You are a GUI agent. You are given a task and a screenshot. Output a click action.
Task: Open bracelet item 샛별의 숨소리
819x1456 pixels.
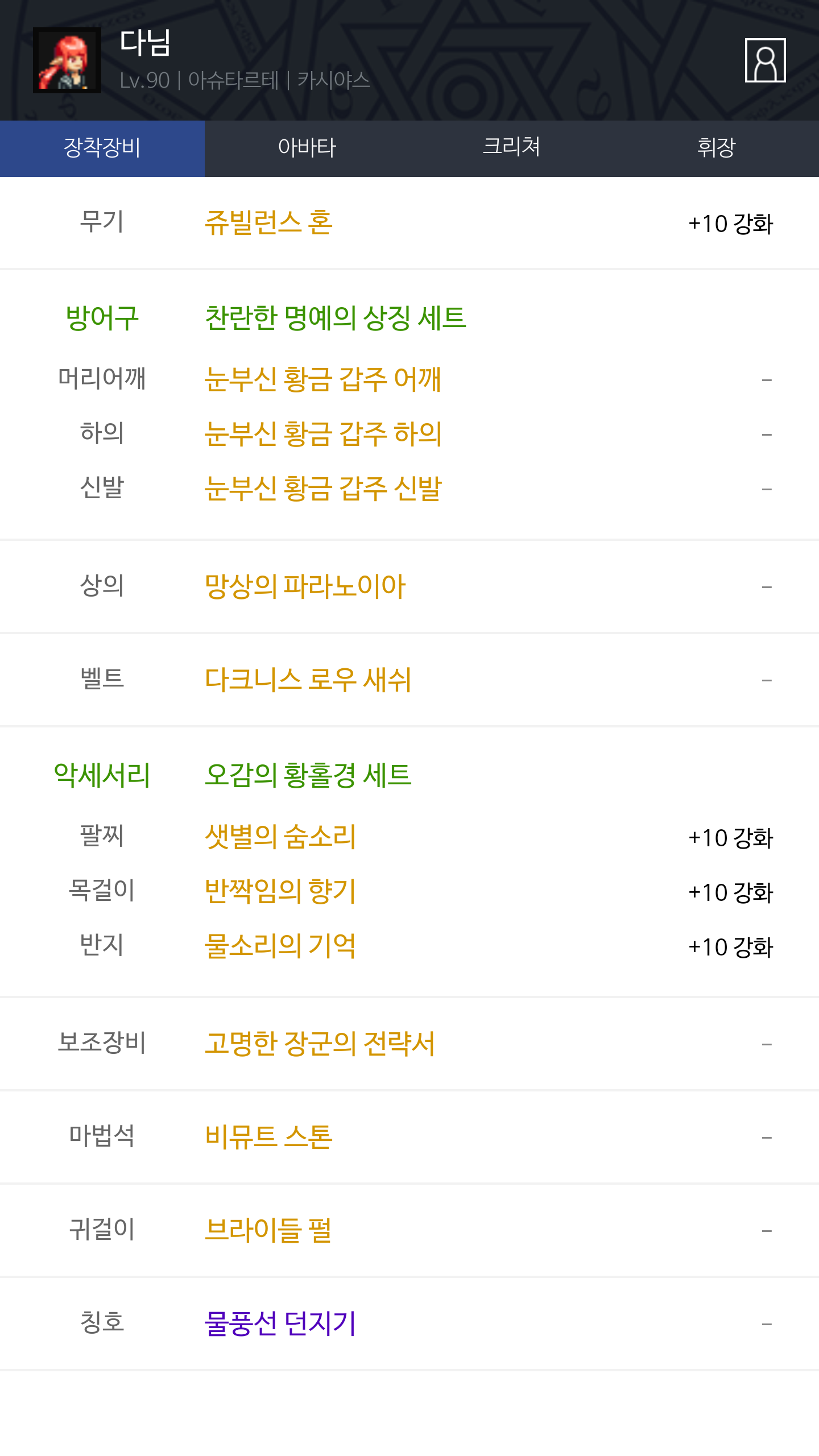point(280,837)
